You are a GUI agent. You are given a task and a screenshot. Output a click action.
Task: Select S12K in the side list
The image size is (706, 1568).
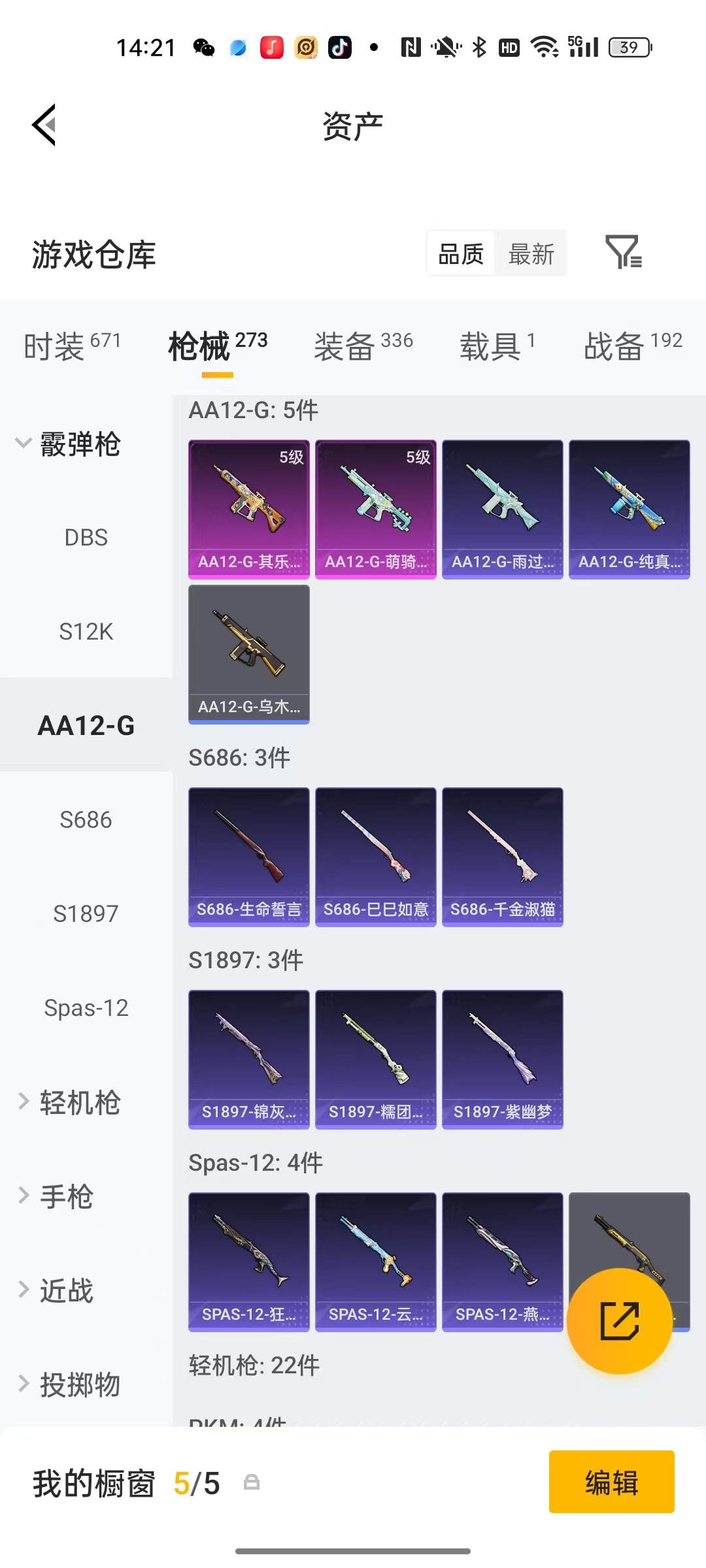pyautogui.click(x=86, y=632)
